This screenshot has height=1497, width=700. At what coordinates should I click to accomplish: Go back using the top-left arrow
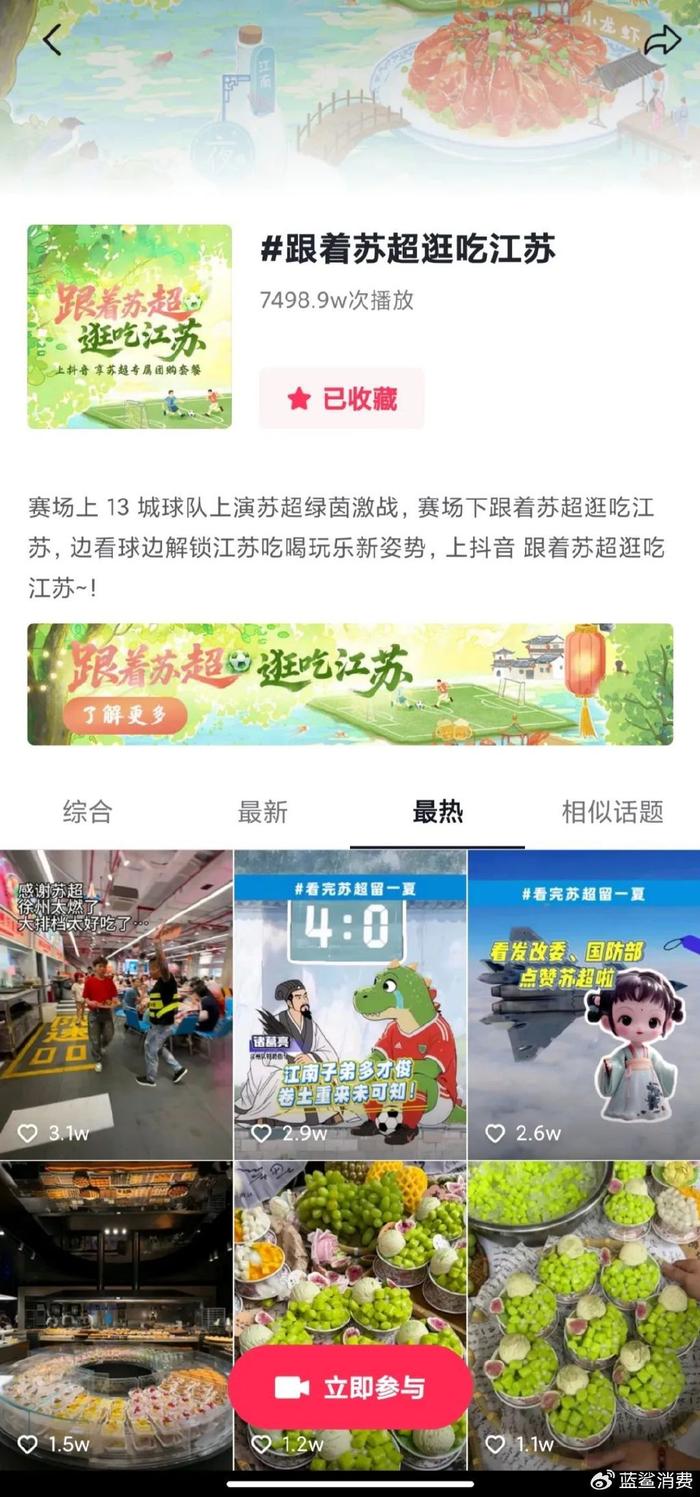[x=52, y=41]
